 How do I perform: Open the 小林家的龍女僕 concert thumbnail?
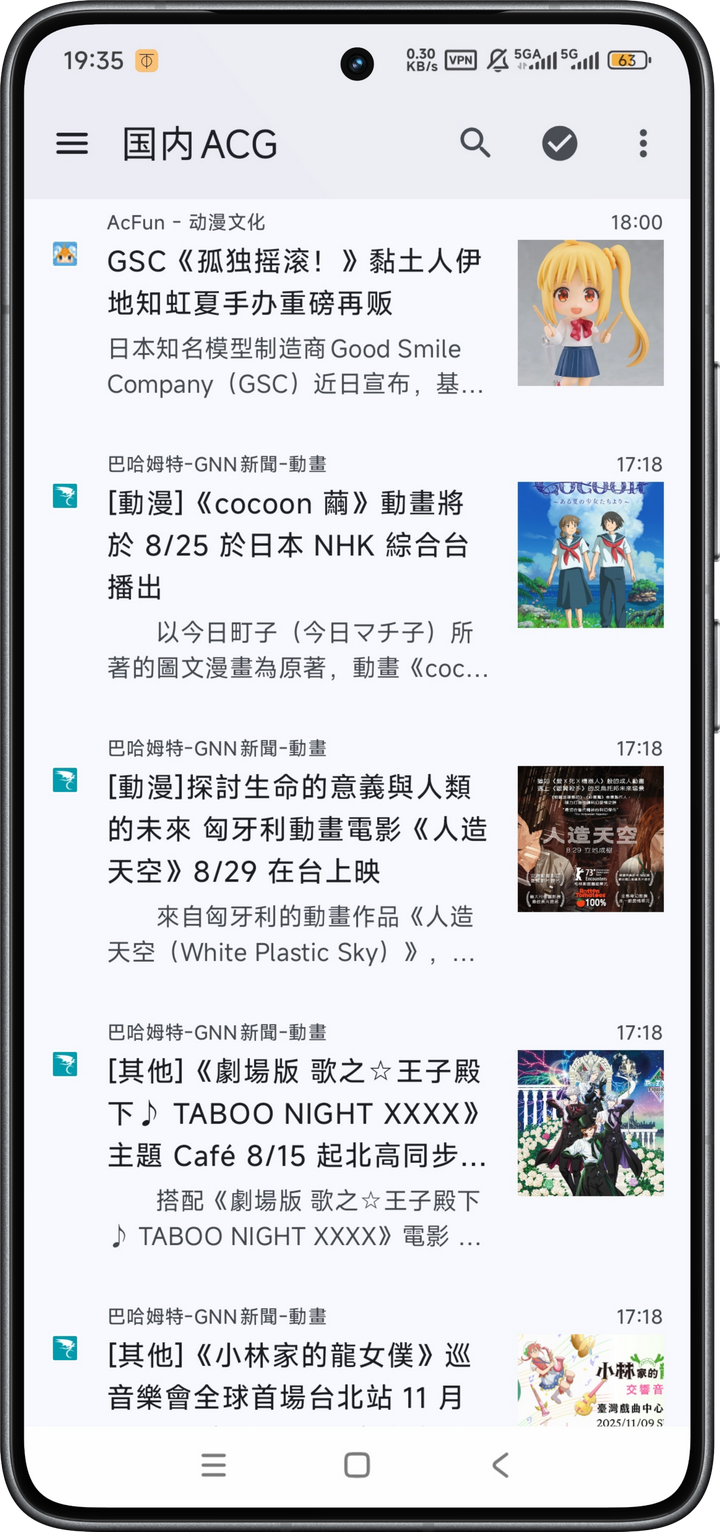pyautogui.click(x=589, y=1378)
